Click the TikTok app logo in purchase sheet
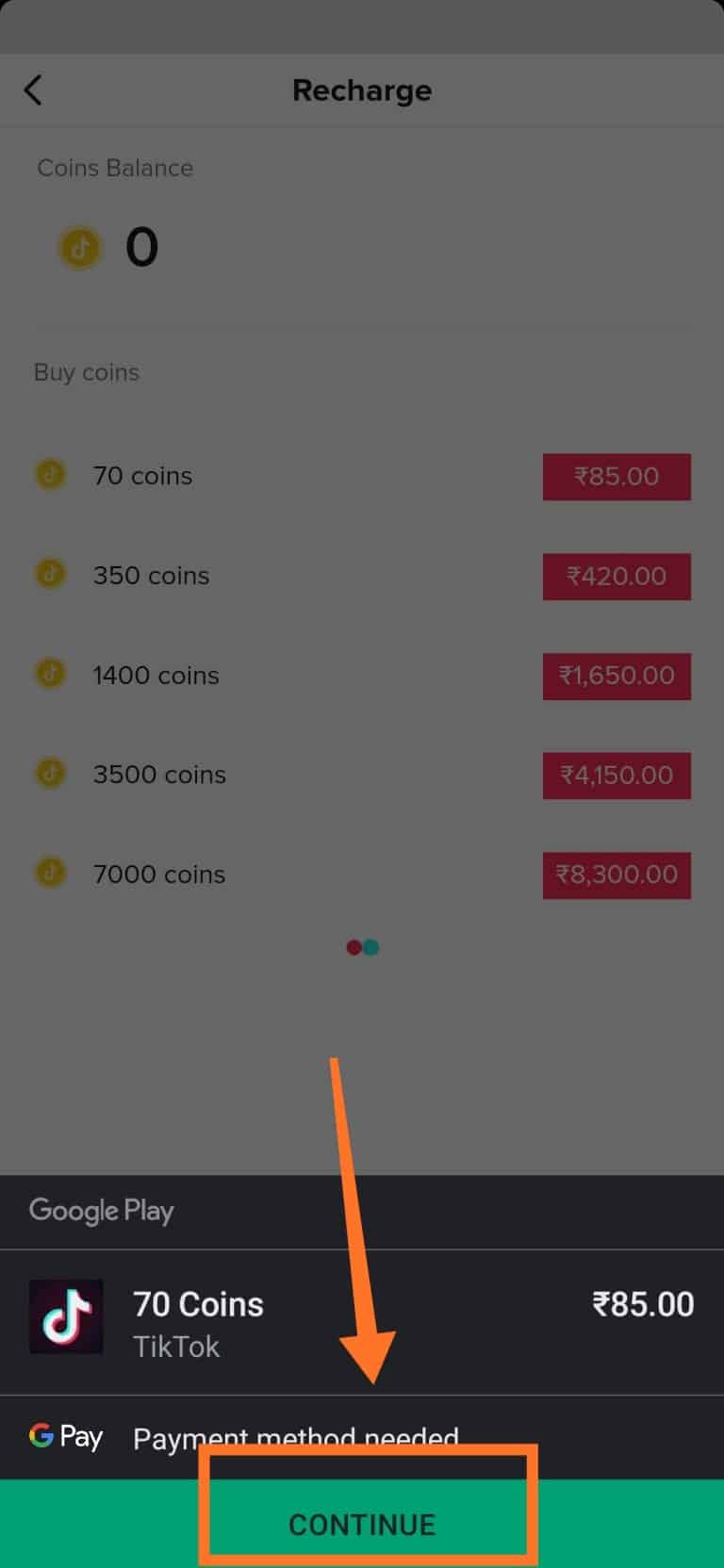Screen dimensions: 724x1568 (66, 1317)
